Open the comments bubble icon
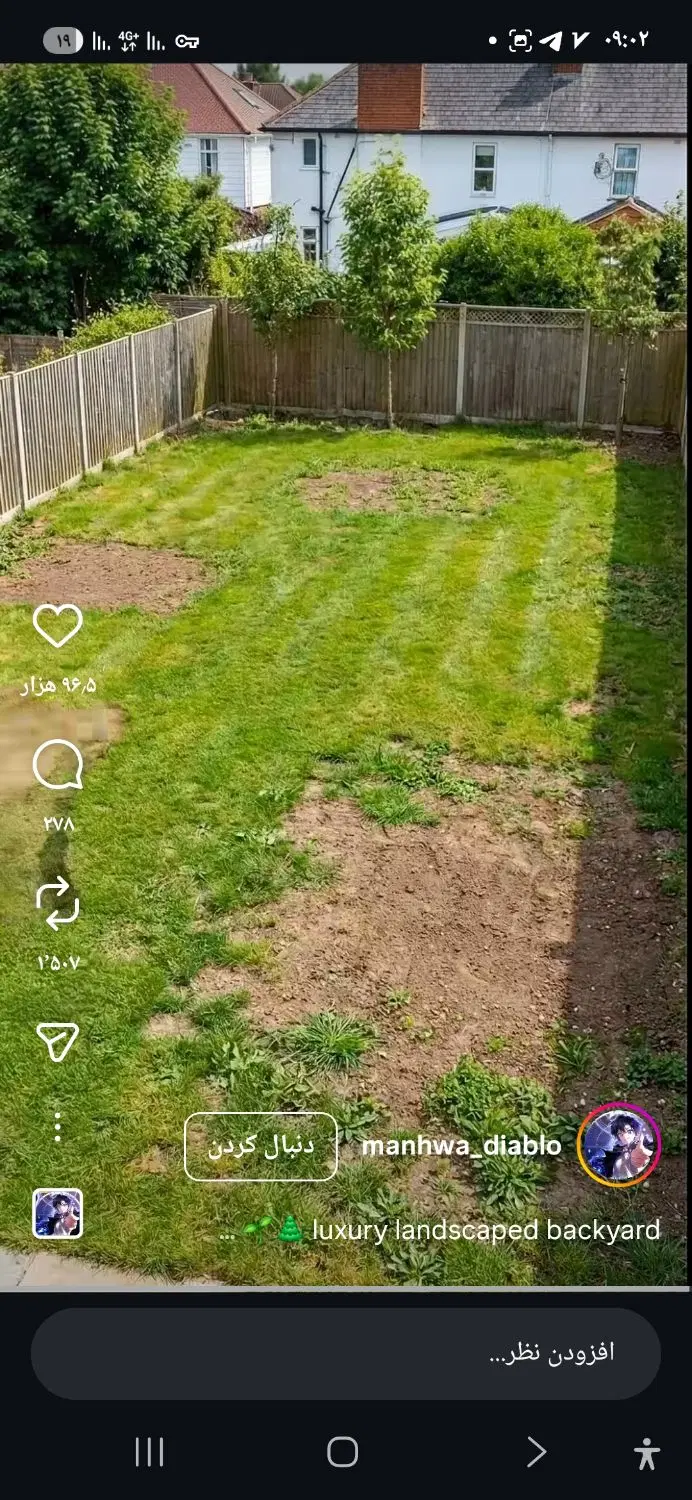This screenshot has width=692, height=1500. [57, 767]
